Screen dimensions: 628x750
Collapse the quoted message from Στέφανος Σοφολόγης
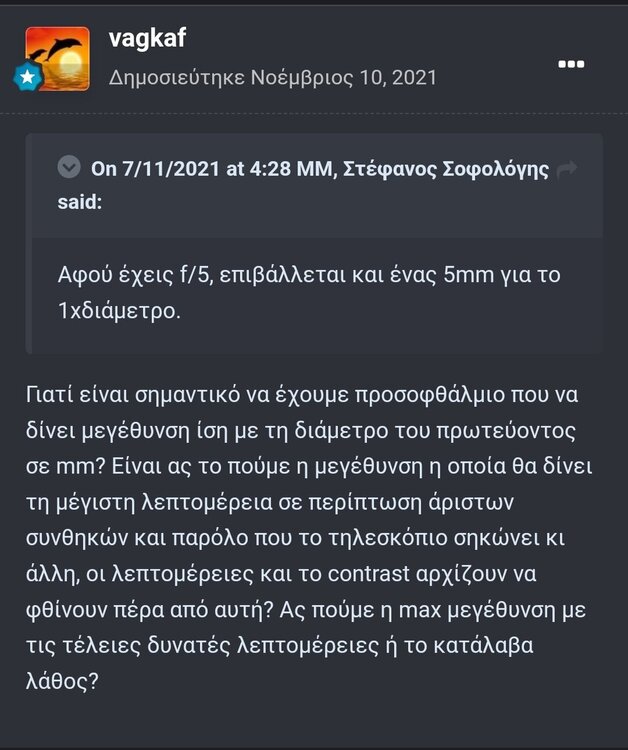click(69, 168)
